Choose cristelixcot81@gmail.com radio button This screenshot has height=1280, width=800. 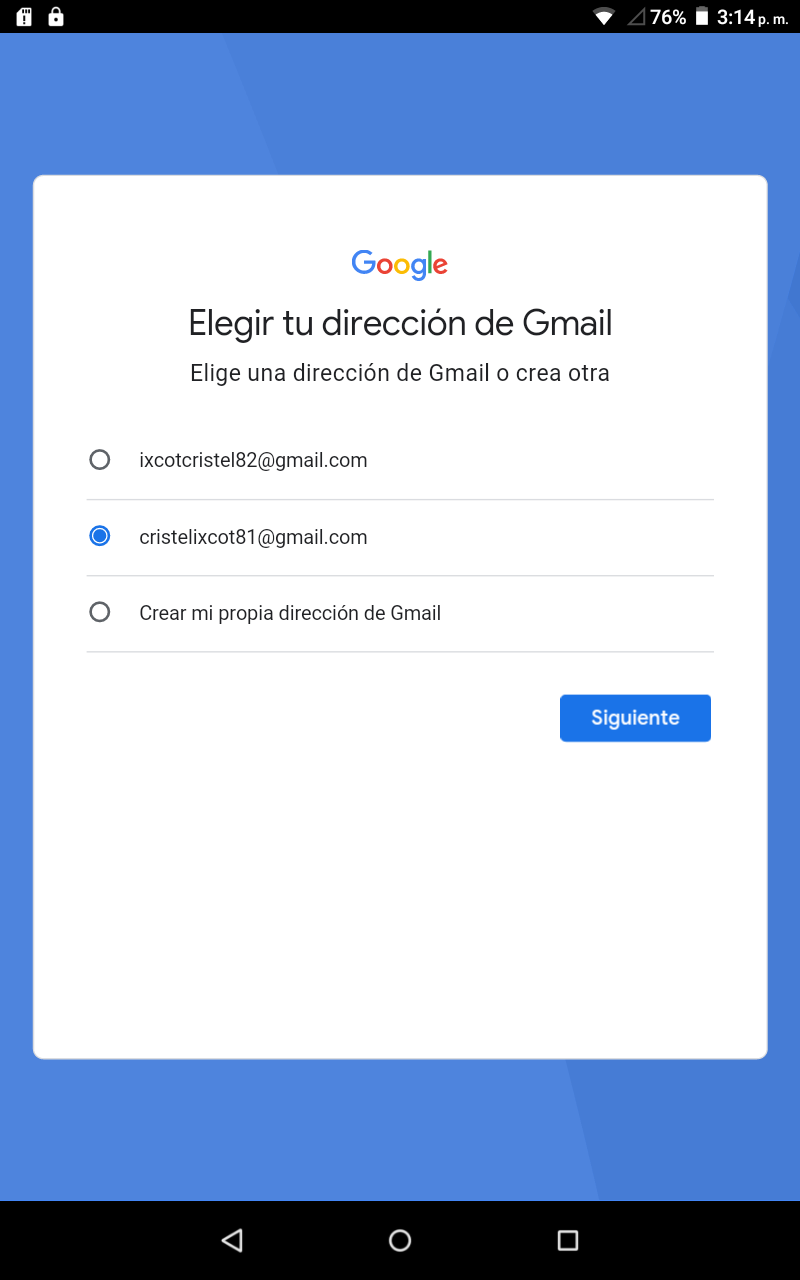click(100, 536)
